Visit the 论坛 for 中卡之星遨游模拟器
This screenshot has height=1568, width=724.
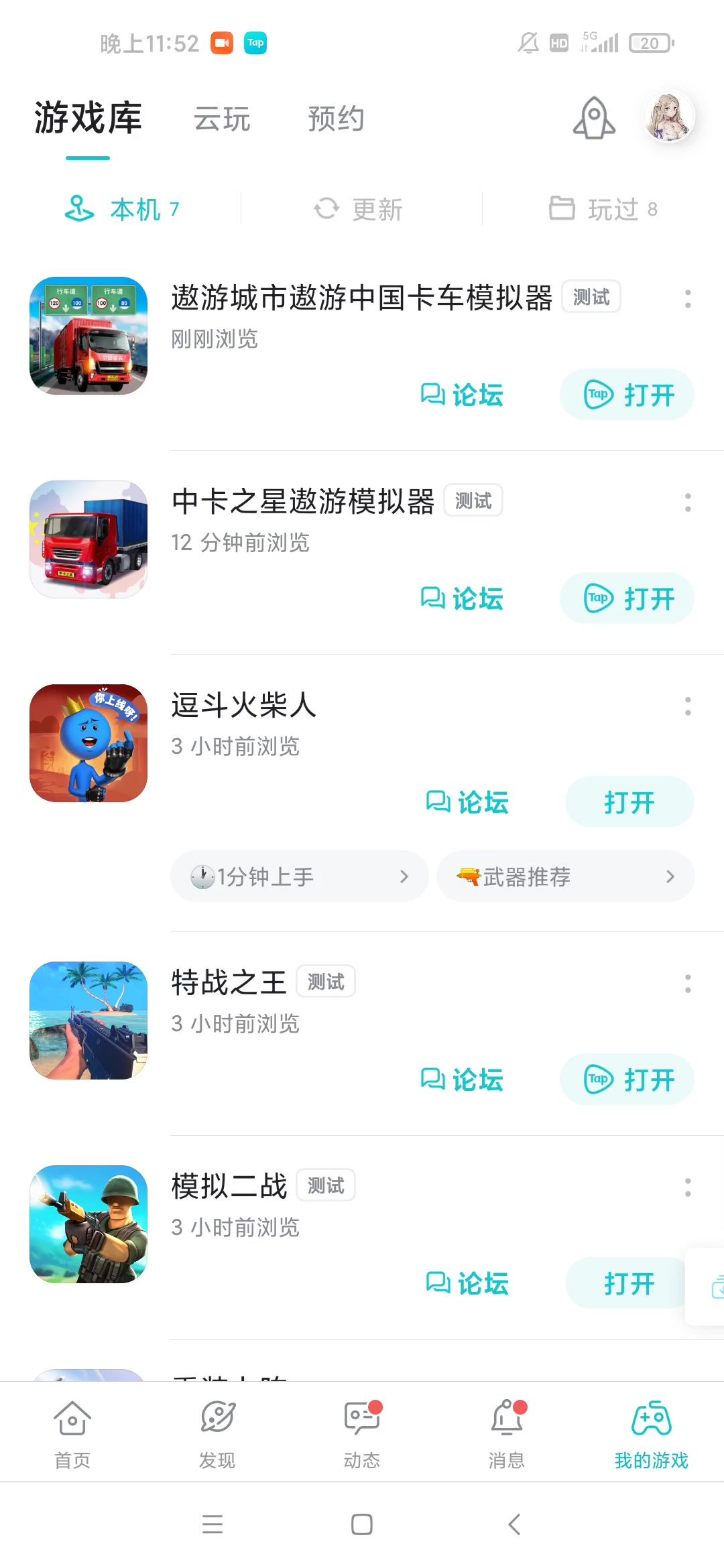click(x=462, y=598)
